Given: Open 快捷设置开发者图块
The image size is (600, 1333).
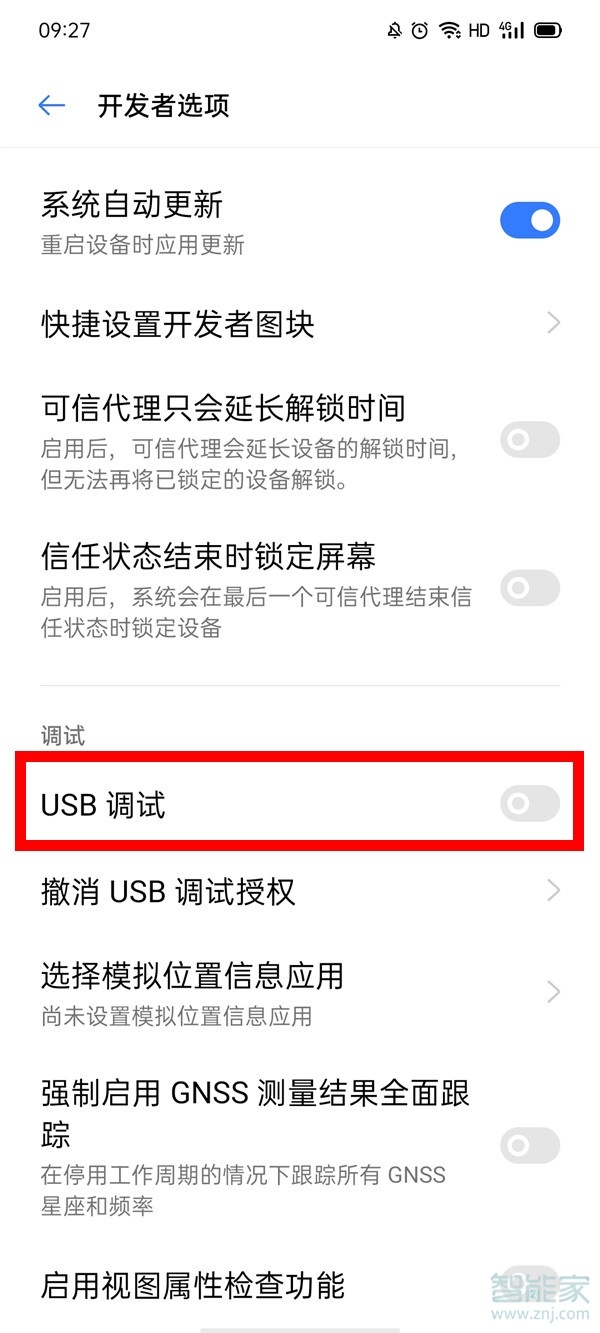Looking at the screenshot, I should (x=300, y=323).
